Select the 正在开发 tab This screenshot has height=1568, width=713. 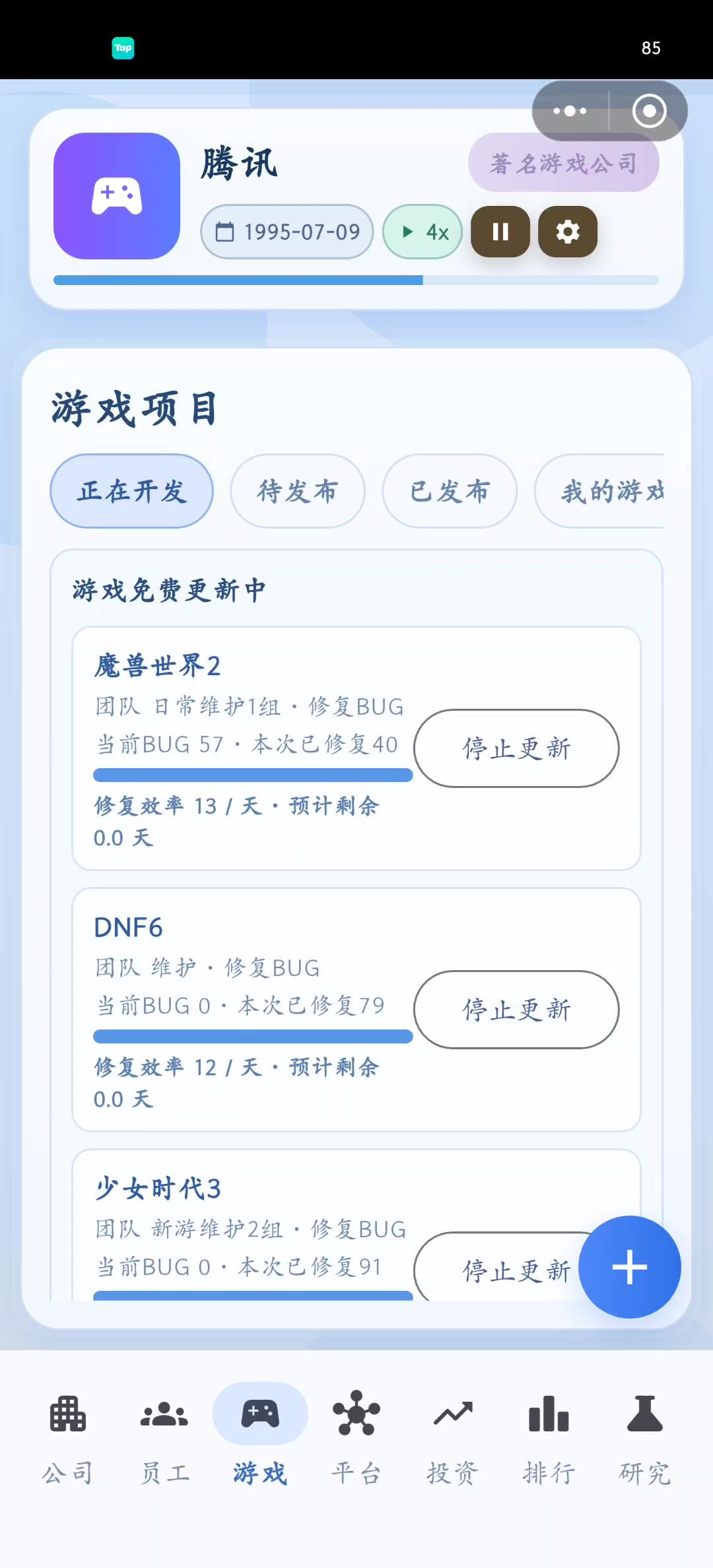(132, 491)
